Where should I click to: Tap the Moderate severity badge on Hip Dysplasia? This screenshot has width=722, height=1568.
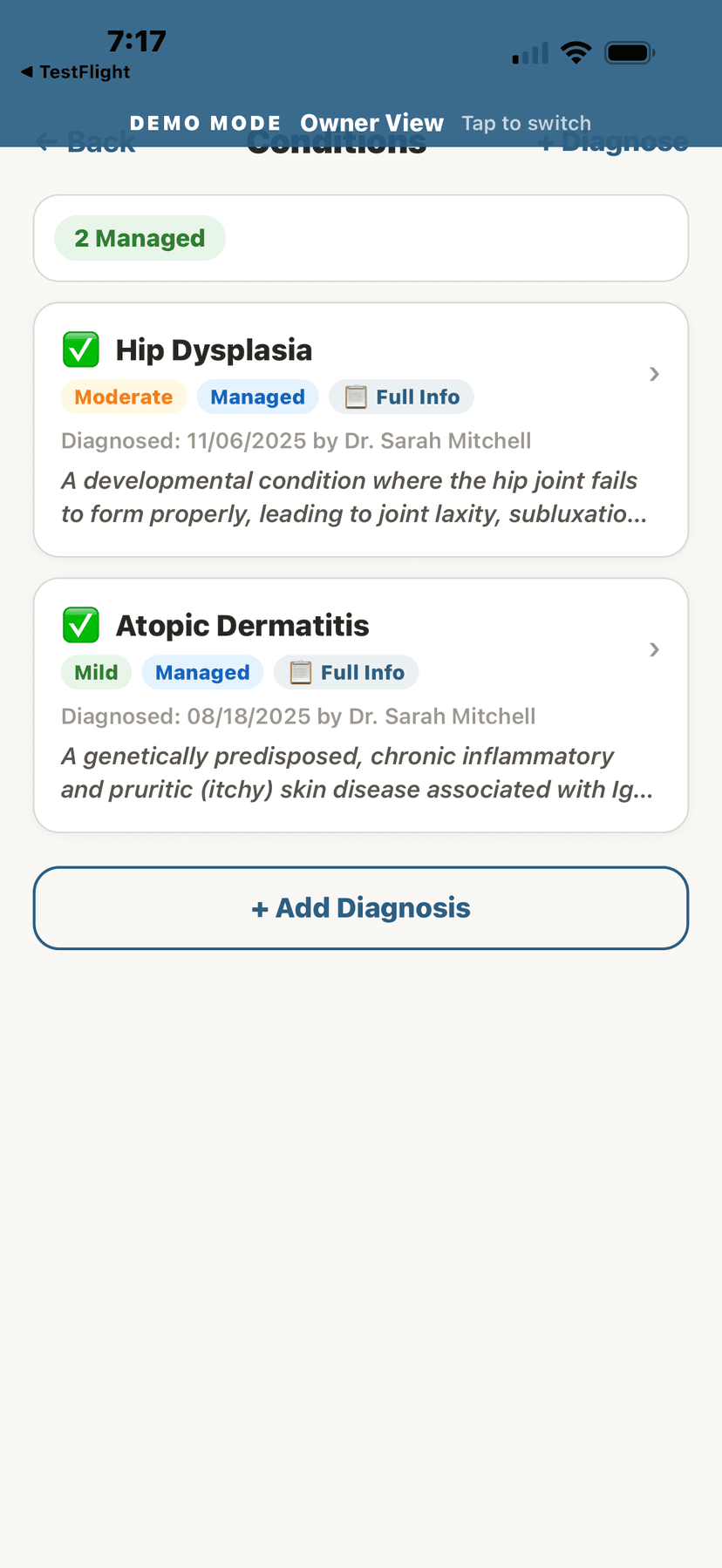click(x=124, y=397)
